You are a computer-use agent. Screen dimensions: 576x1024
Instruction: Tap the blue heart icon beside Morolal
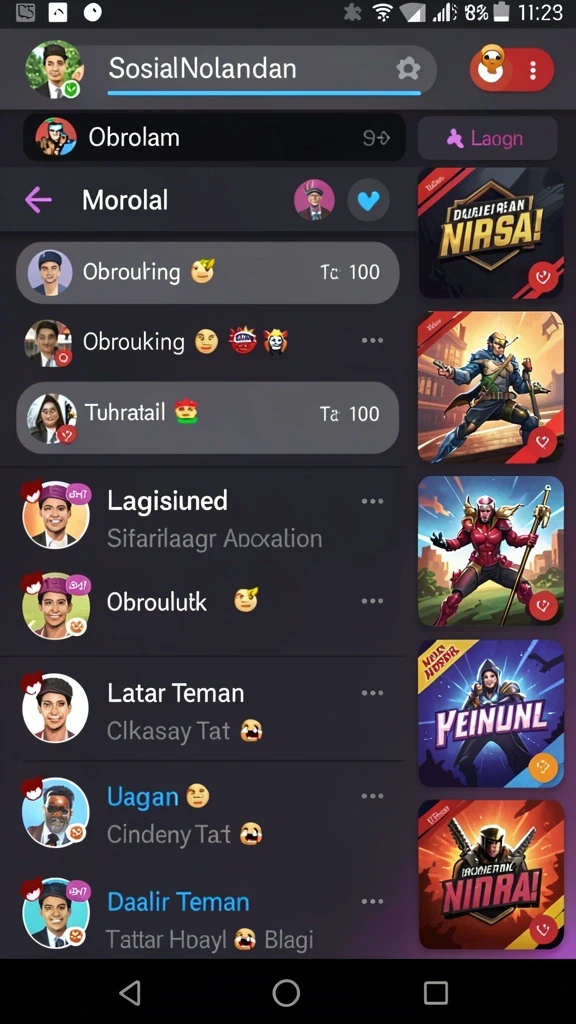click(x=368, y=200)
